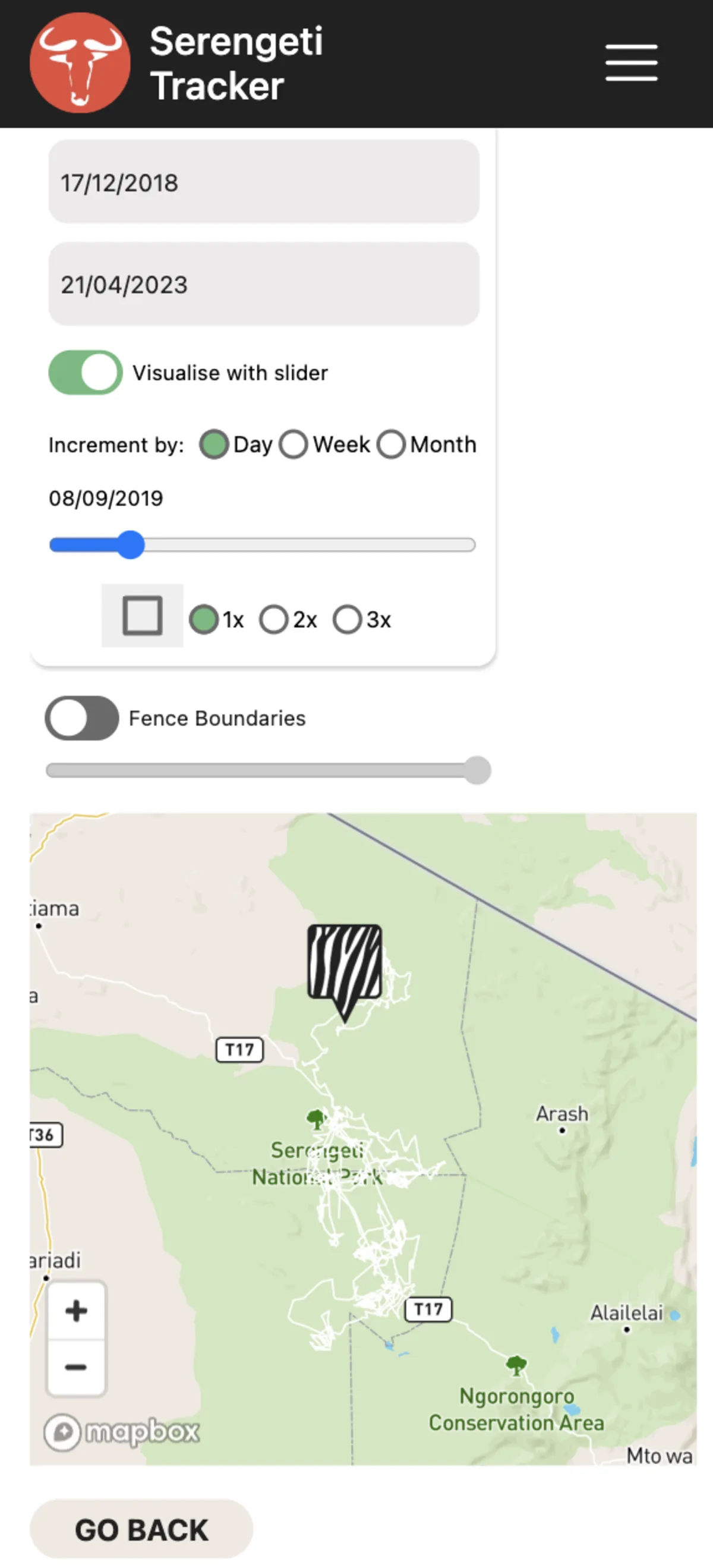
Task: Edit the start date 17/12/2018
Action: tap(263, 182)
